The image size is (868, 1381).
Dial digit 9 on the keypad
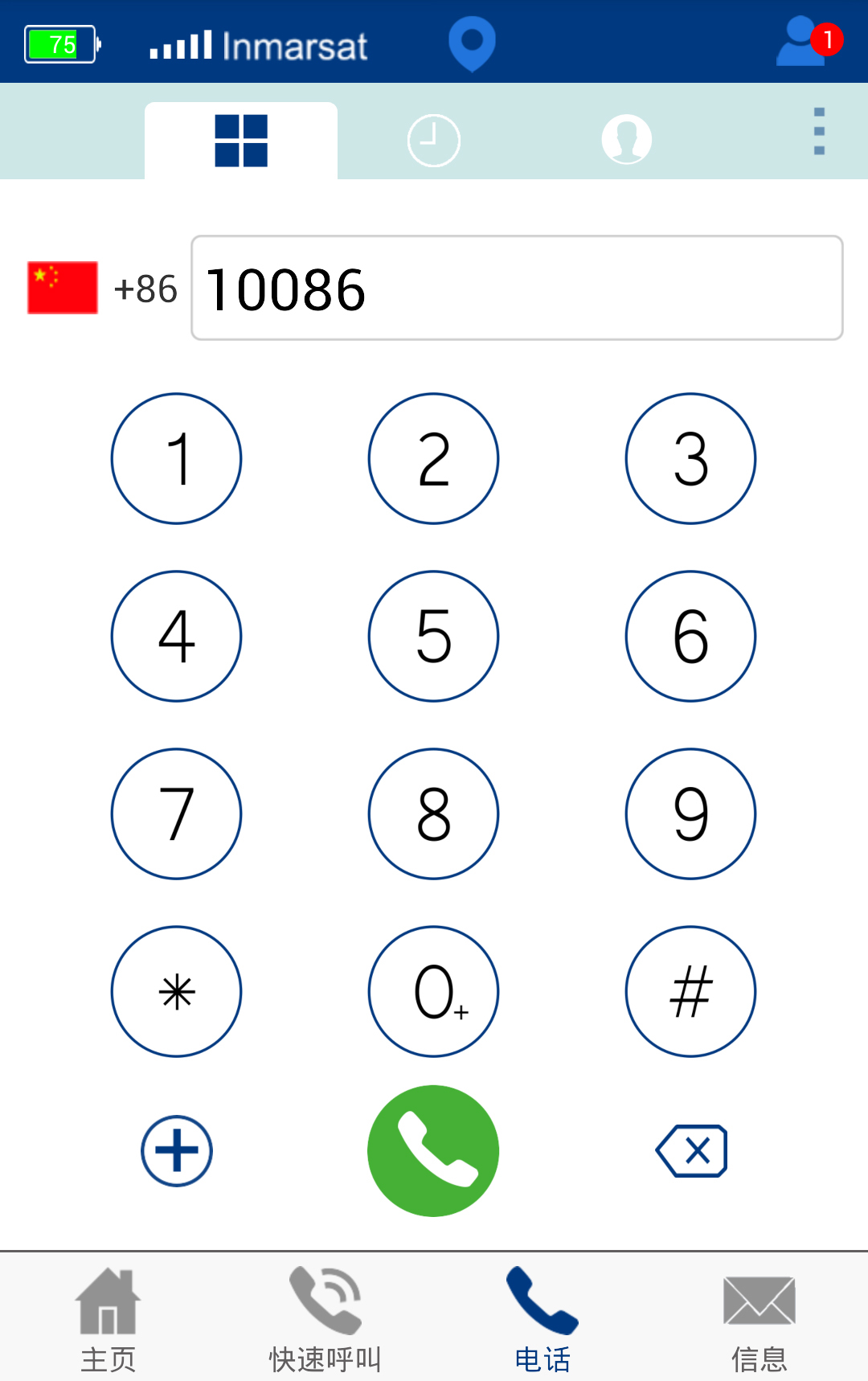(690, 813)
